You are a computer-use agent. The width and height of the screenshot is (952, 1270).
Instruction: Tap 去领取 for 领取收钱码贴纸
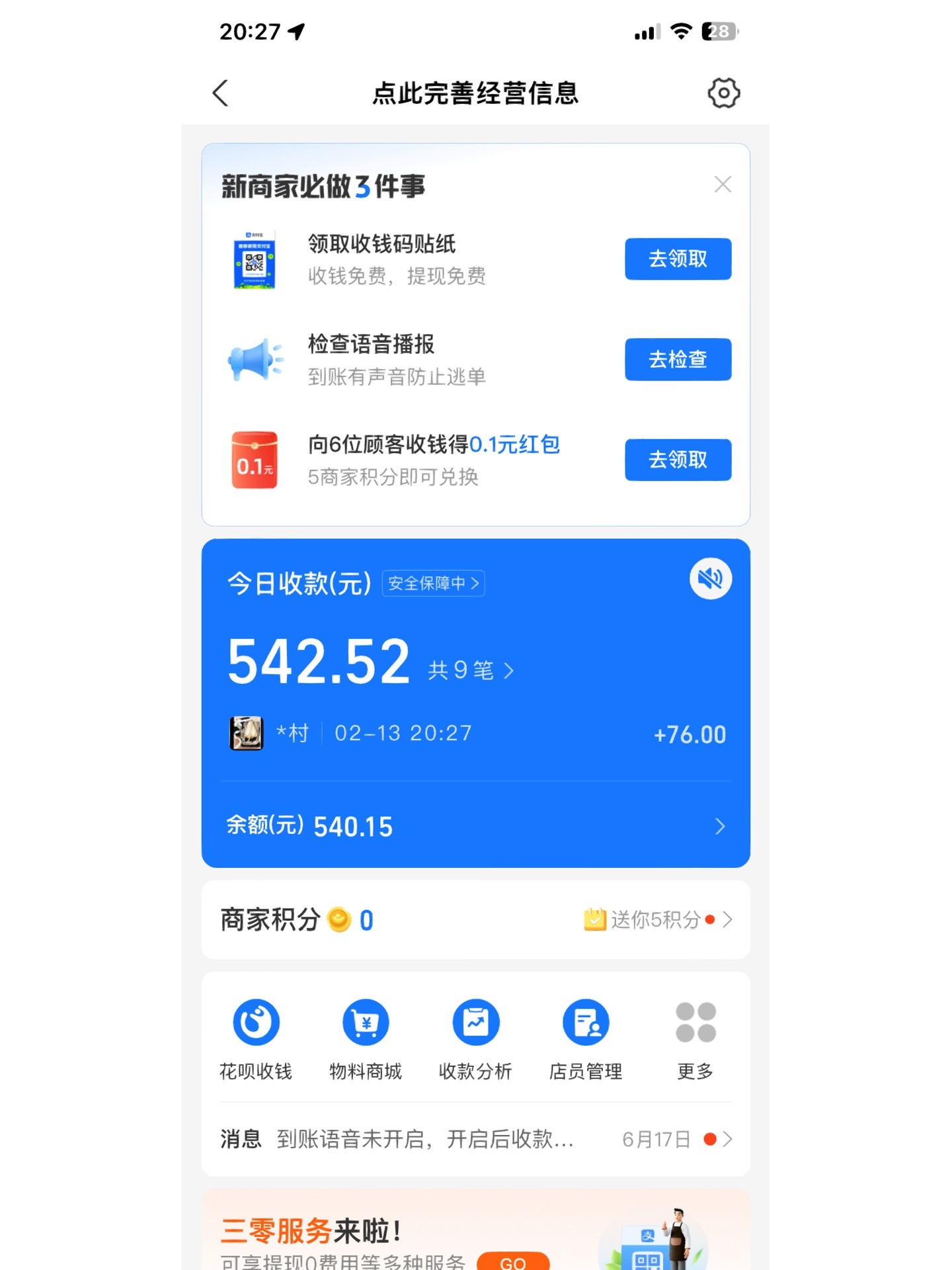(678, 259)
